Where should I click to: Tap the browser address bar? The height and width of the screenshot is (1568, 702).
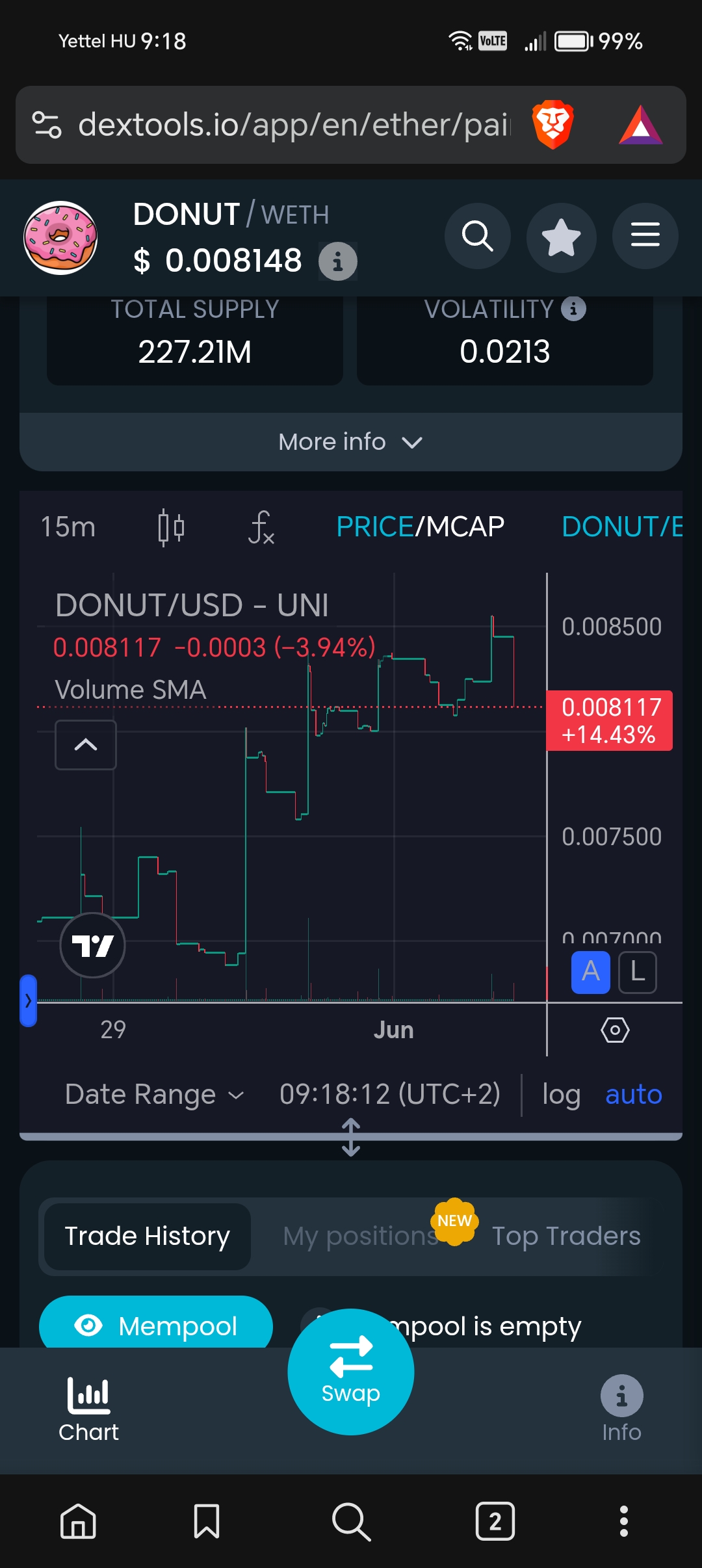click(292, 125)
